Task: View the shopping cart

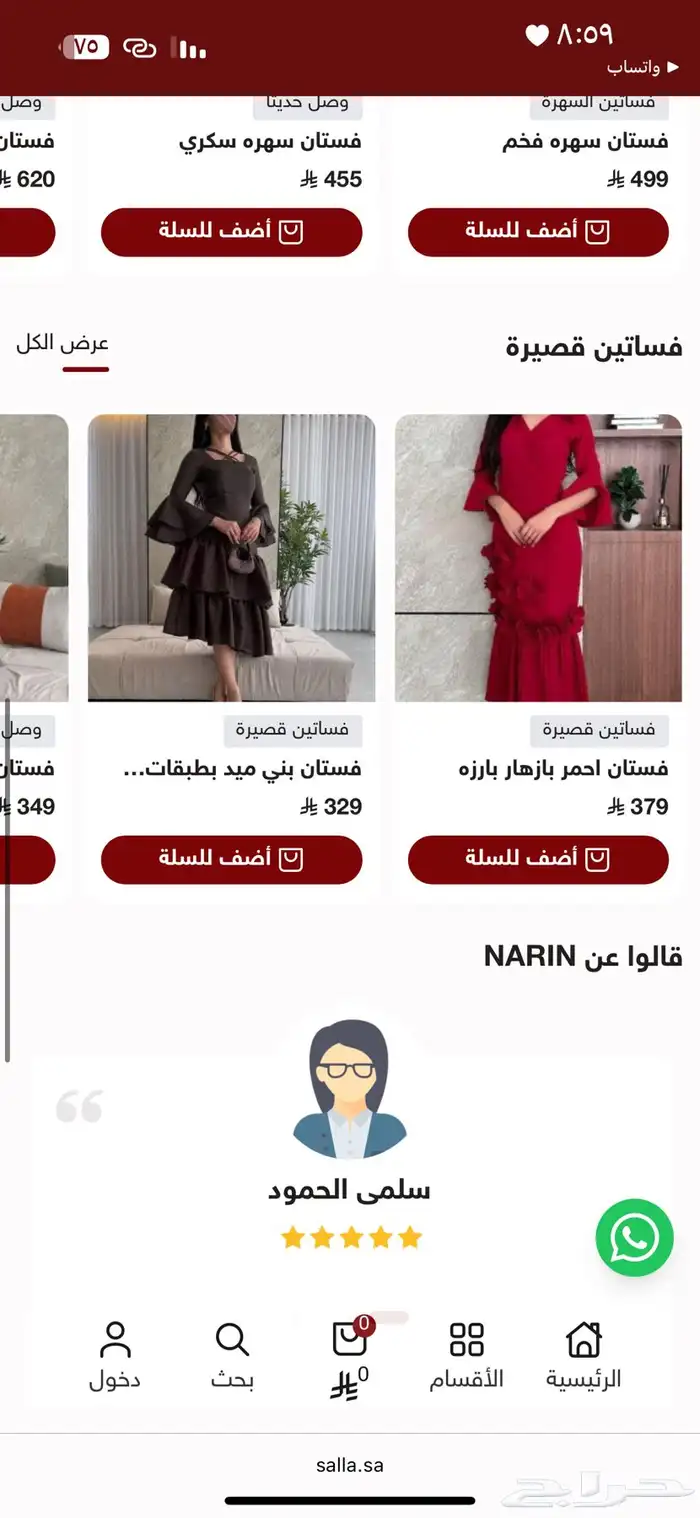Action: (349, 1355)
